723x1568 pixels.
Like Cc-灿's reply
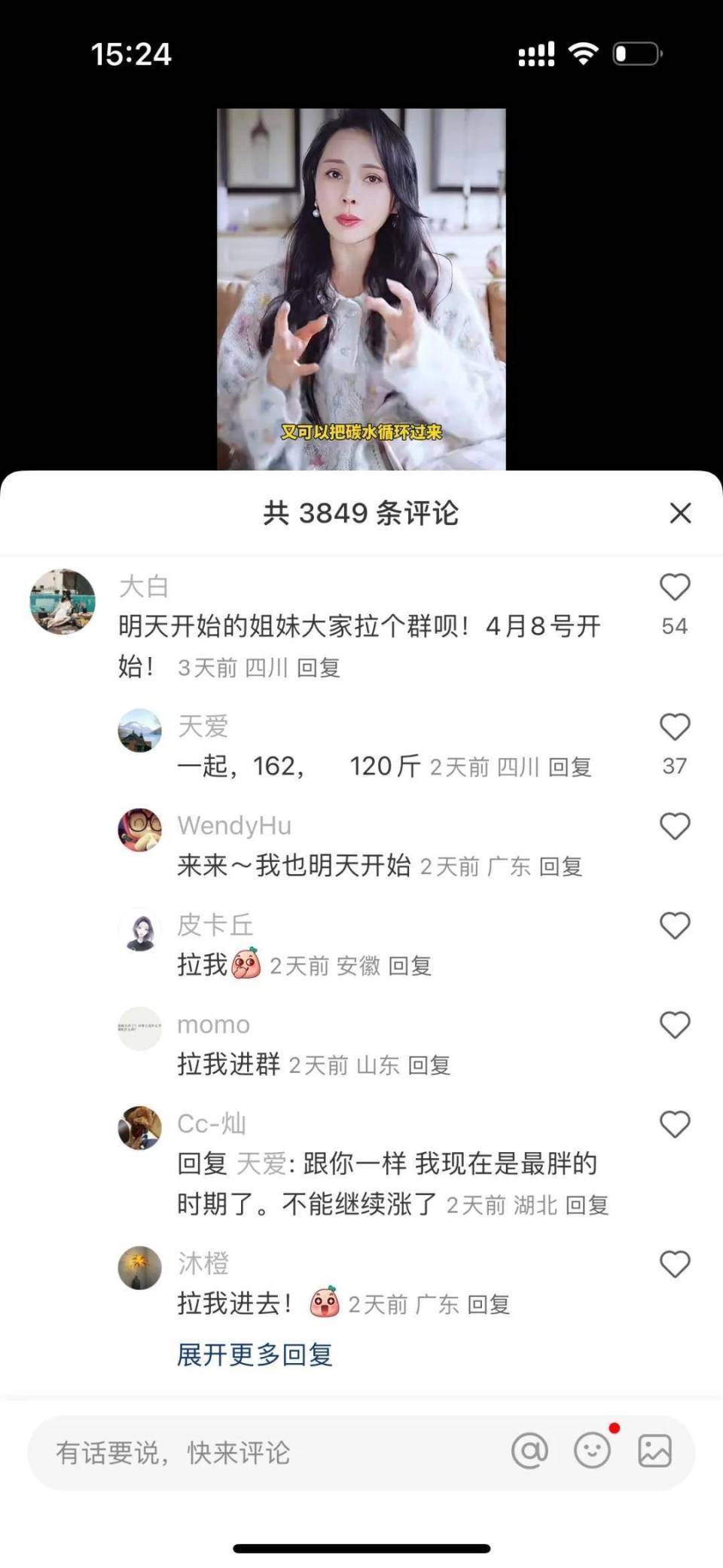pos(676,1123)
